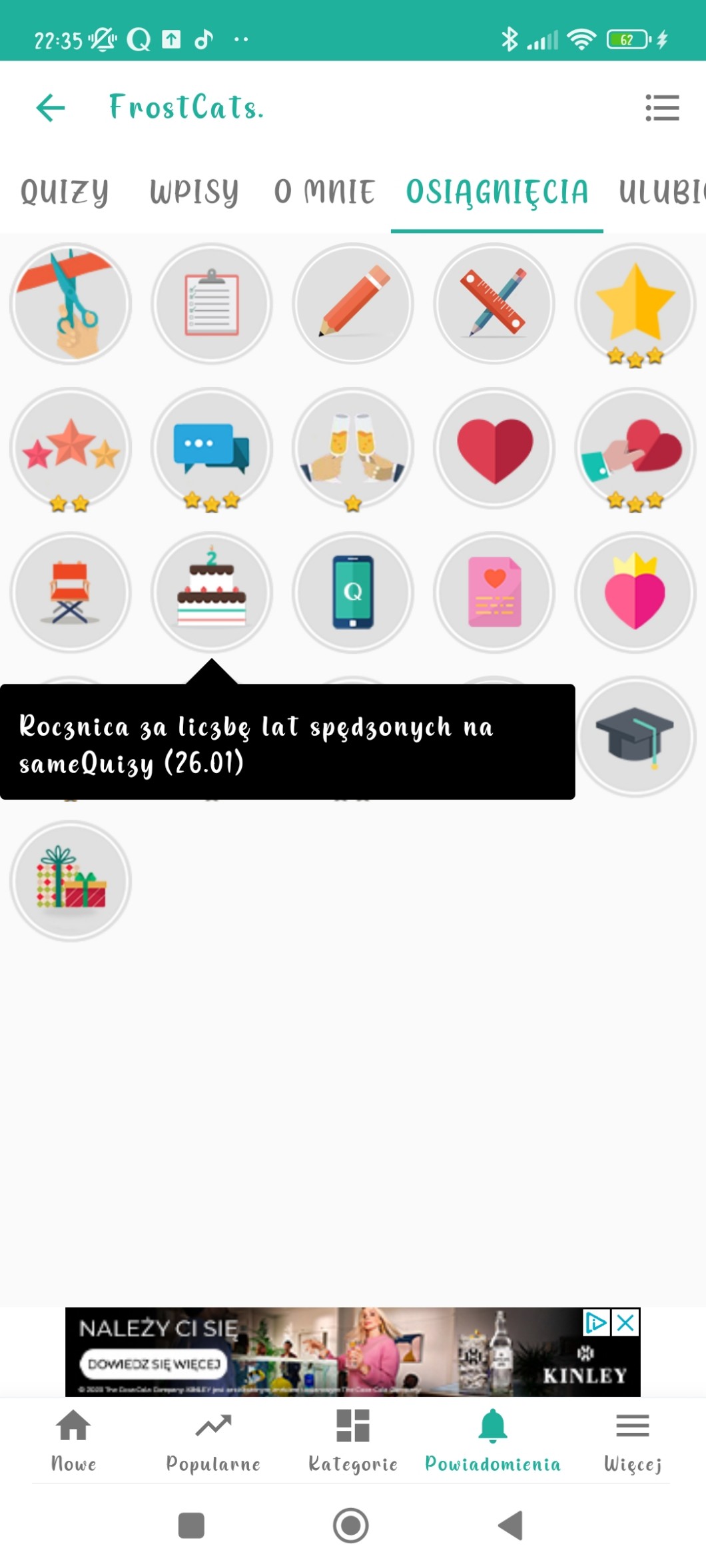This screenshot has height=1568, width=706.
Task: Switch to the Wpisy tab
Action: pyautogui.click(x=194, y=192)
